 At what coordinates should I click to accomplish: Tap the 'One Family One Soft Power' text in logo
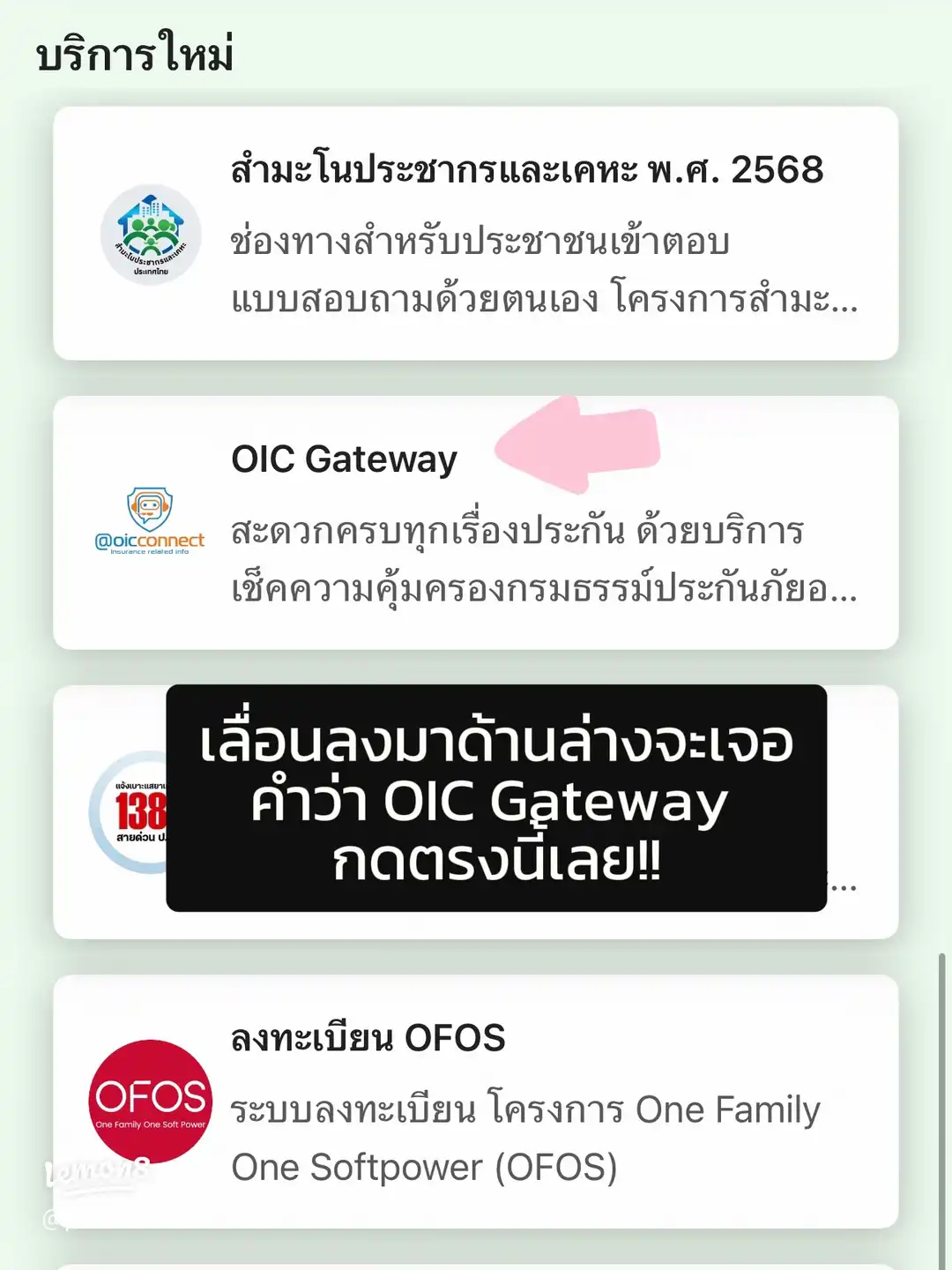[150, 1124]
